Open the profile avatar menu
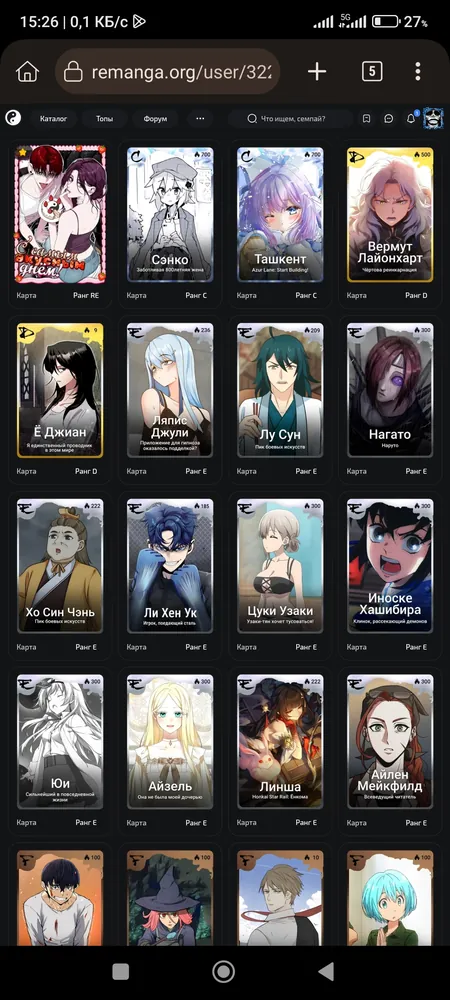Viewport: 450px width, 1000px height. [433, 118]
